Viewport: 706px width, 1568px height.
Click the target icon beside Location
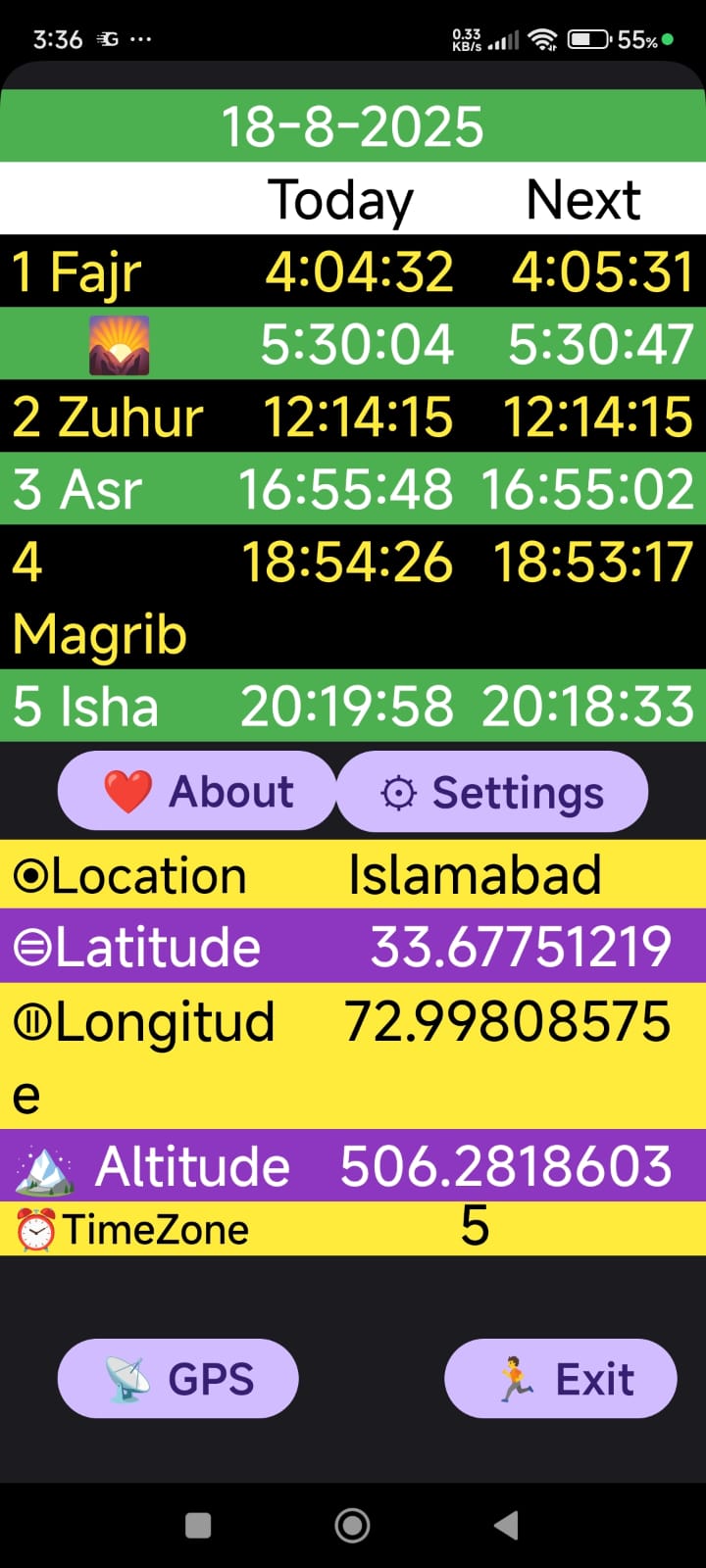[29, 872]
